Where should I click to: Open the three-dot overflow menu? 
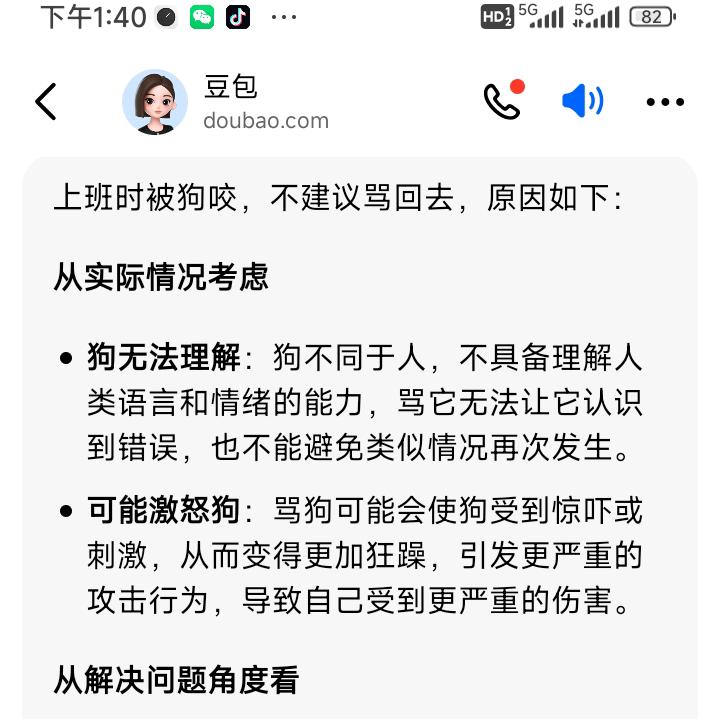tap(665, 102)
